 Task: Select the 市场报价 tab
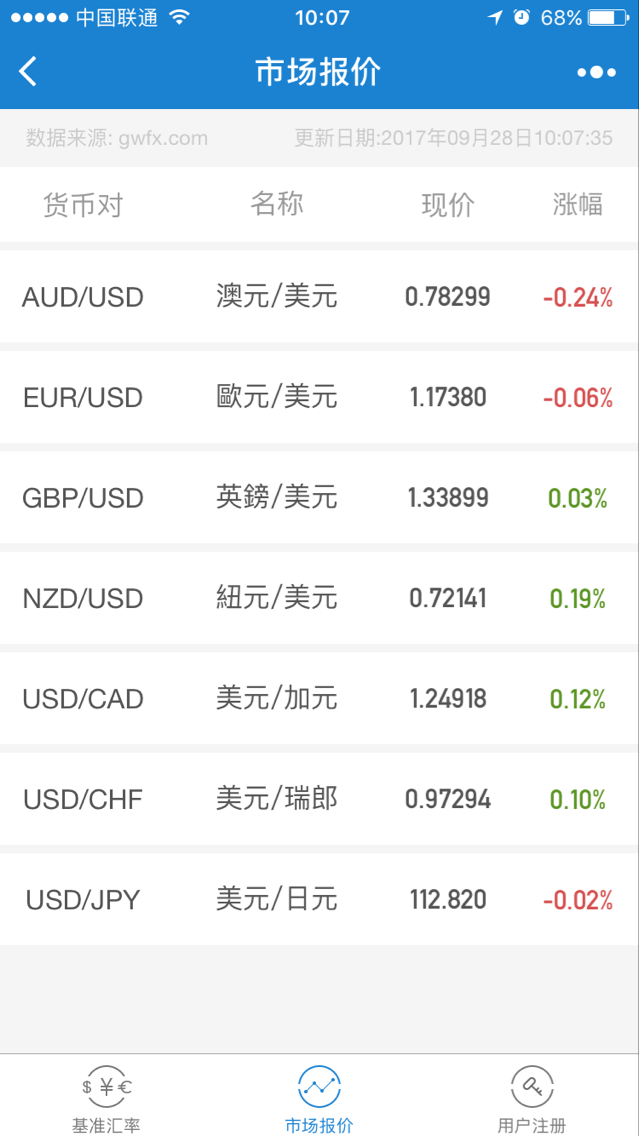click(x=319, y=1097)
